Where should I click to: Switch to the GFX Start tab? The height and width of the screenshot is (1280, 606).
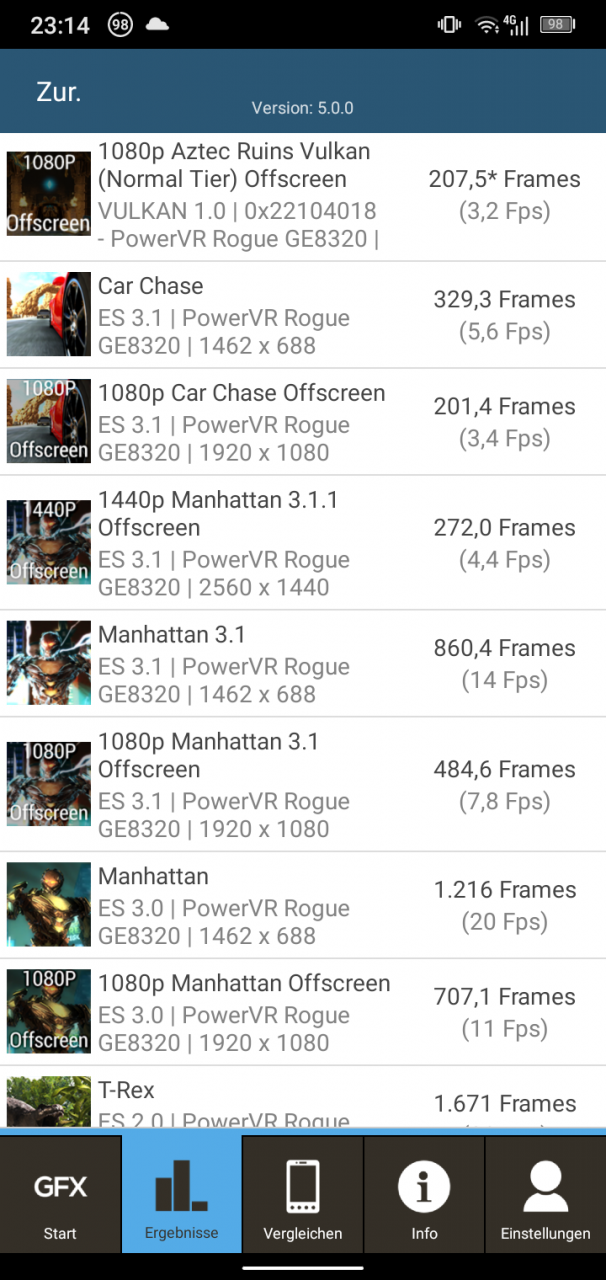pyautogui.click(x=60, y=1194)
